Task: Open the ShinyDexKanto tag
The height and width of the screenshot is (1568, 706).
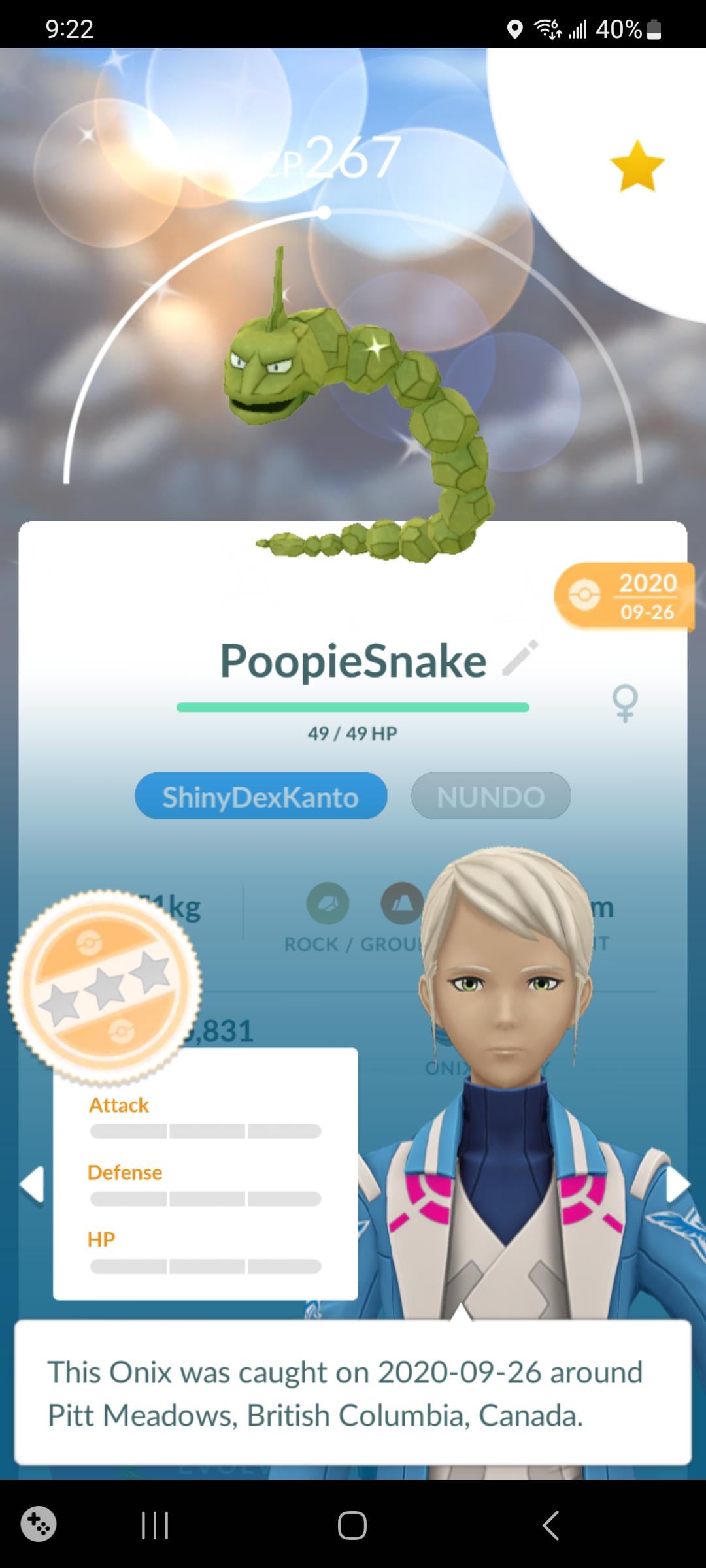Action: point(261,796)
